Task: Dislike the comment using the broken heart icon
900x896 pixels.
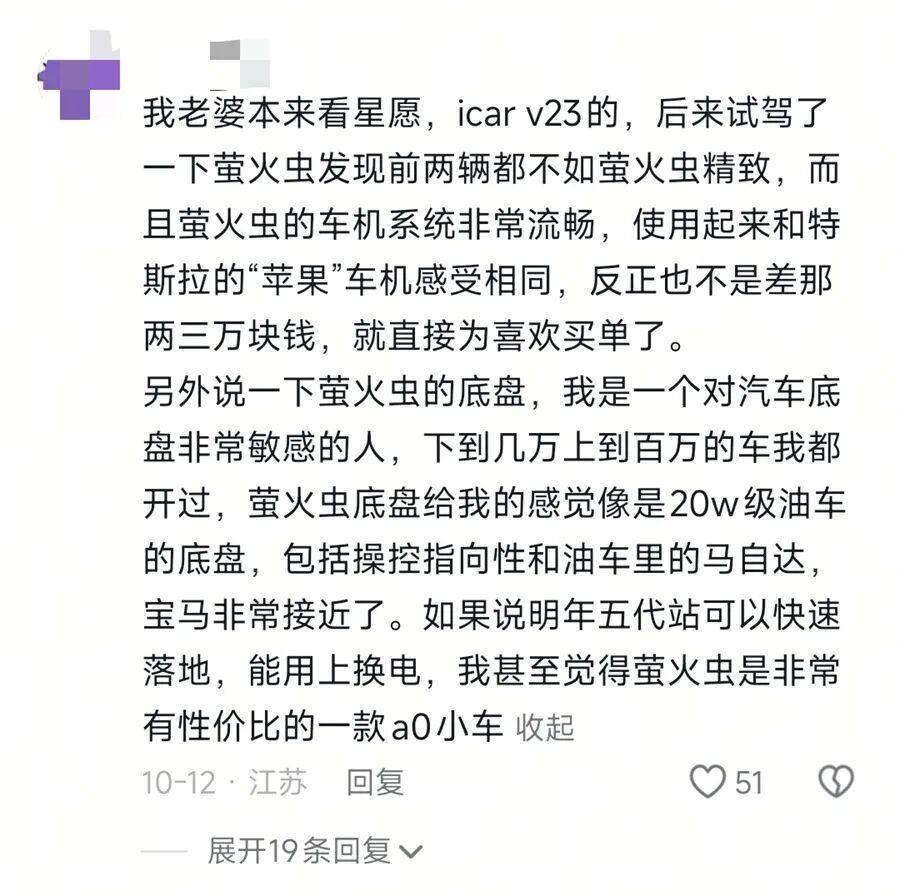Action: (836, 781)
